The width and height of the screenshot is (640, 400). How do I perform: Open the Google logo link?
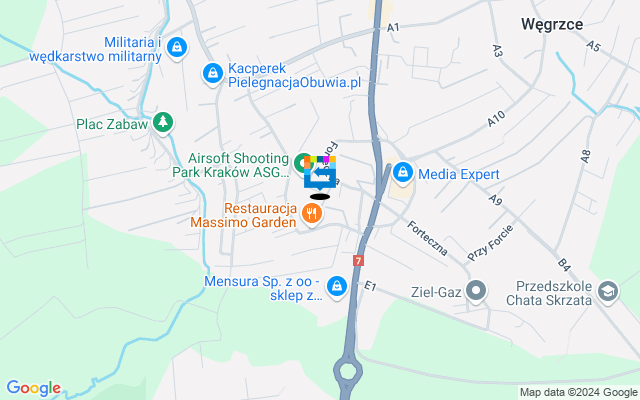33,388
